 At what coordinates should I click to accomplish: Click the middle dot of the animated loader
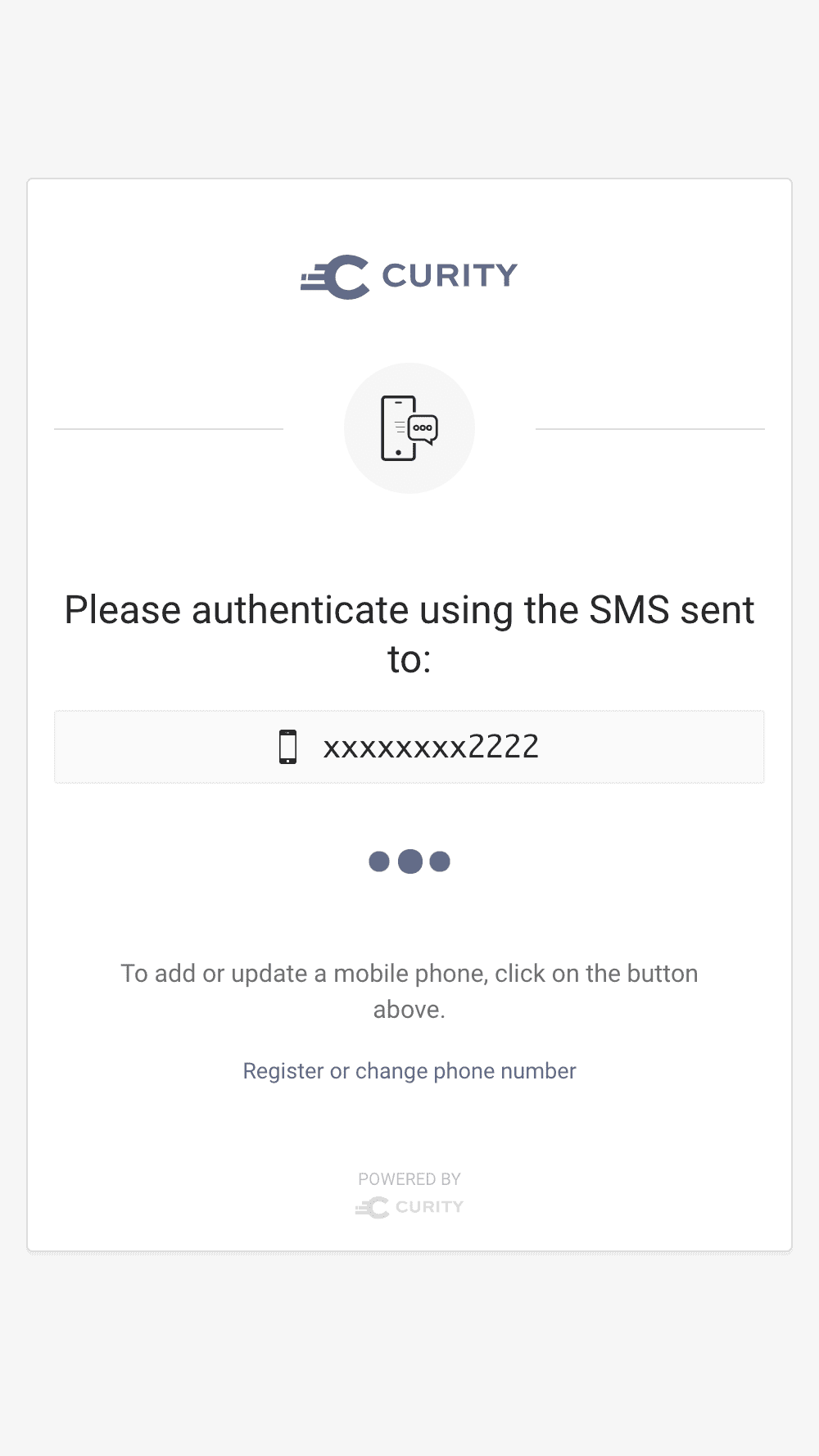point(409,861)
